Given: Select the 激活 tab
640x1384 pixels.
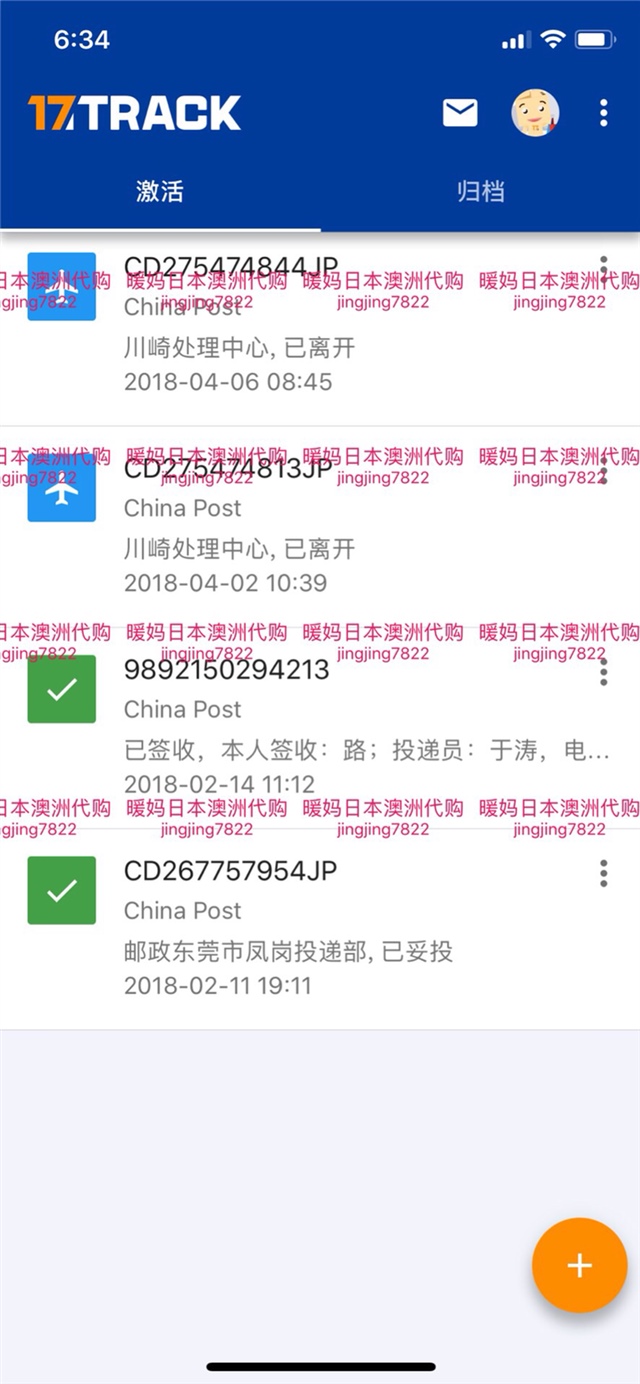Looking at the screenshot, I should click(160, 191).
